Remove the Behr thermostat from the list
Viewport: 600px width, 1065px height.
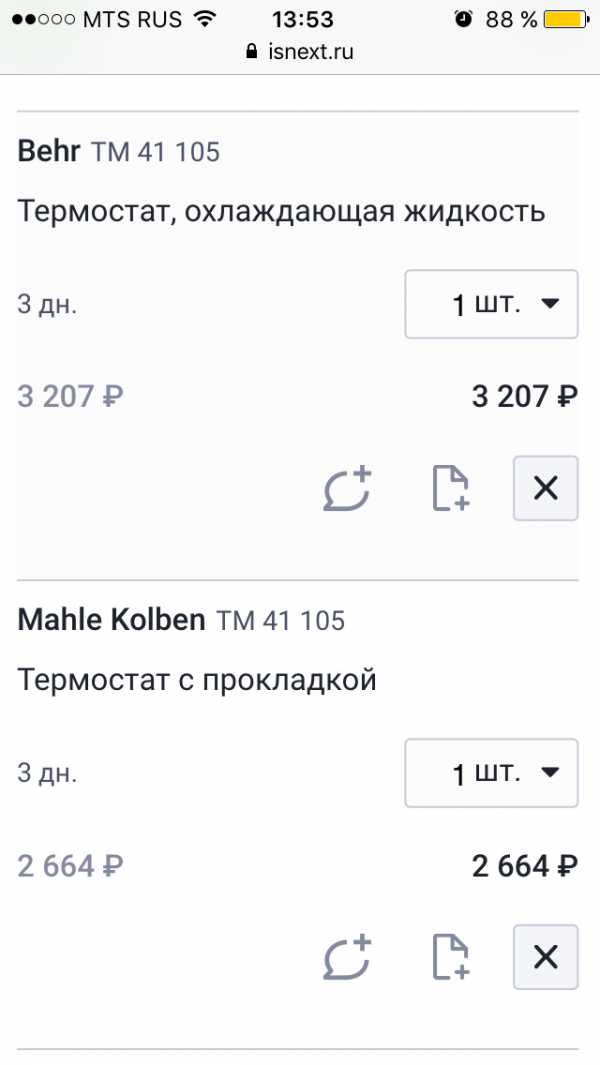coord(545,488)
